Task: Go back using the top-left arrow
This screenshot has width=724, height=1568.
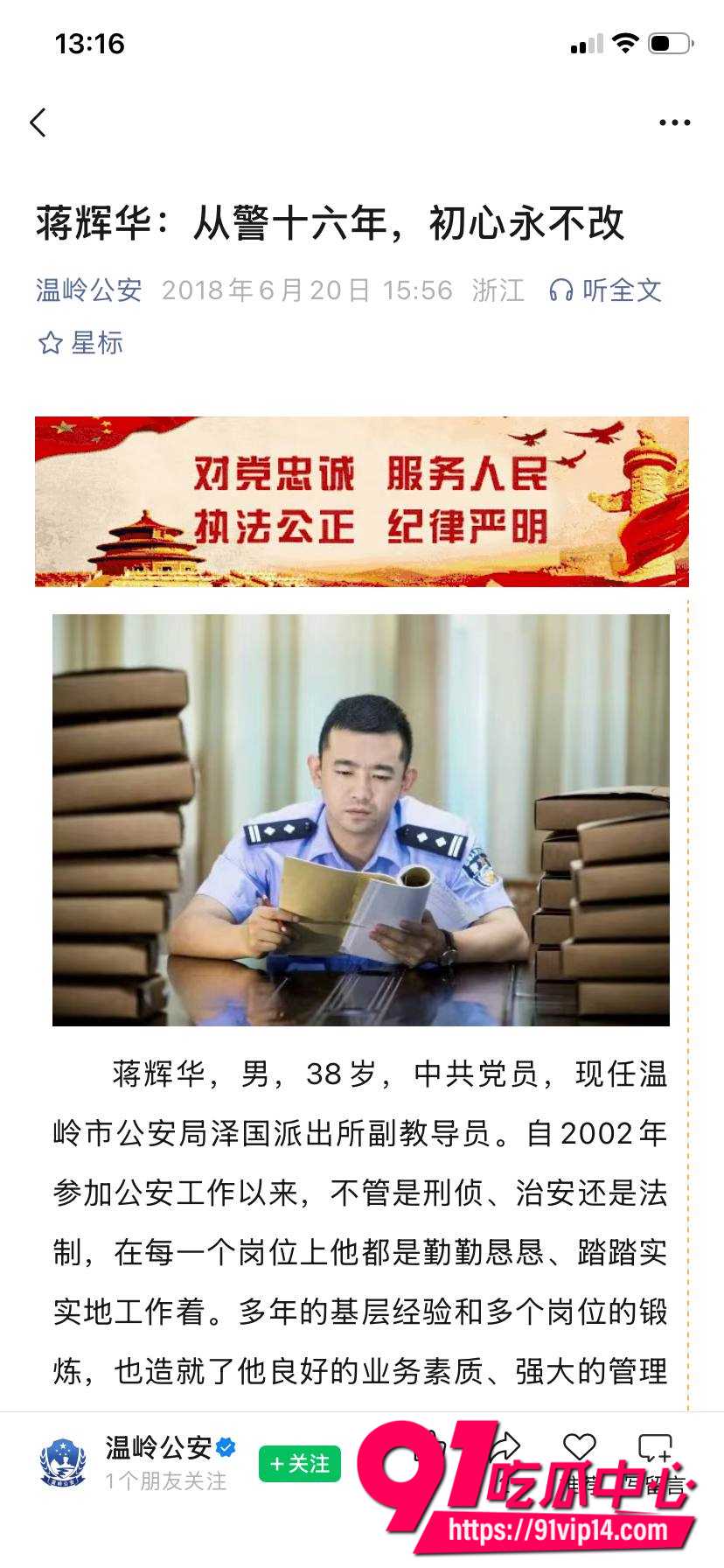Action: tap(38, 122)
